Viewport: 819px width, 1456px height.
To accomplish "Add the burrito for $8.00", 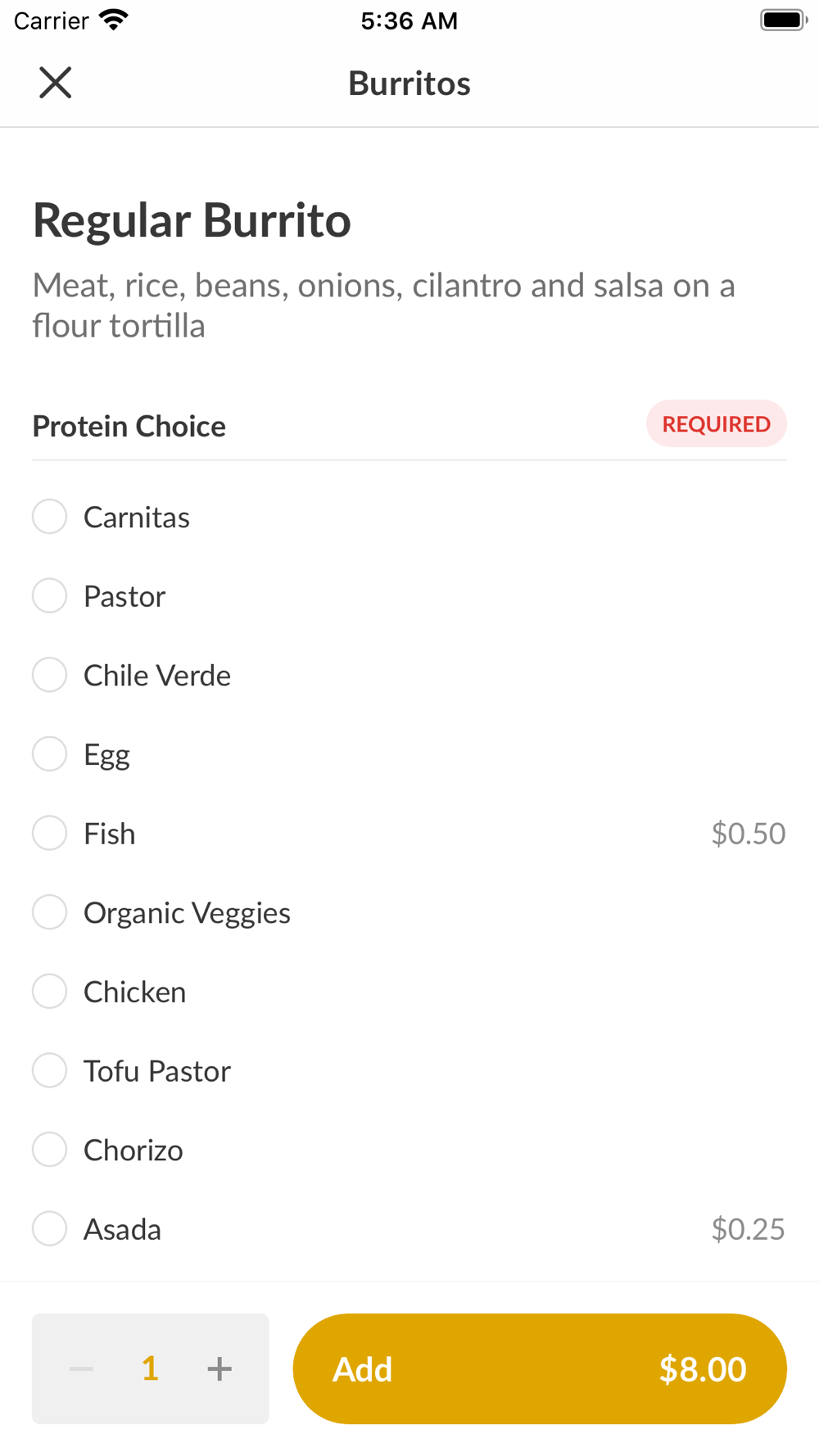I will tap(540, 1368).
